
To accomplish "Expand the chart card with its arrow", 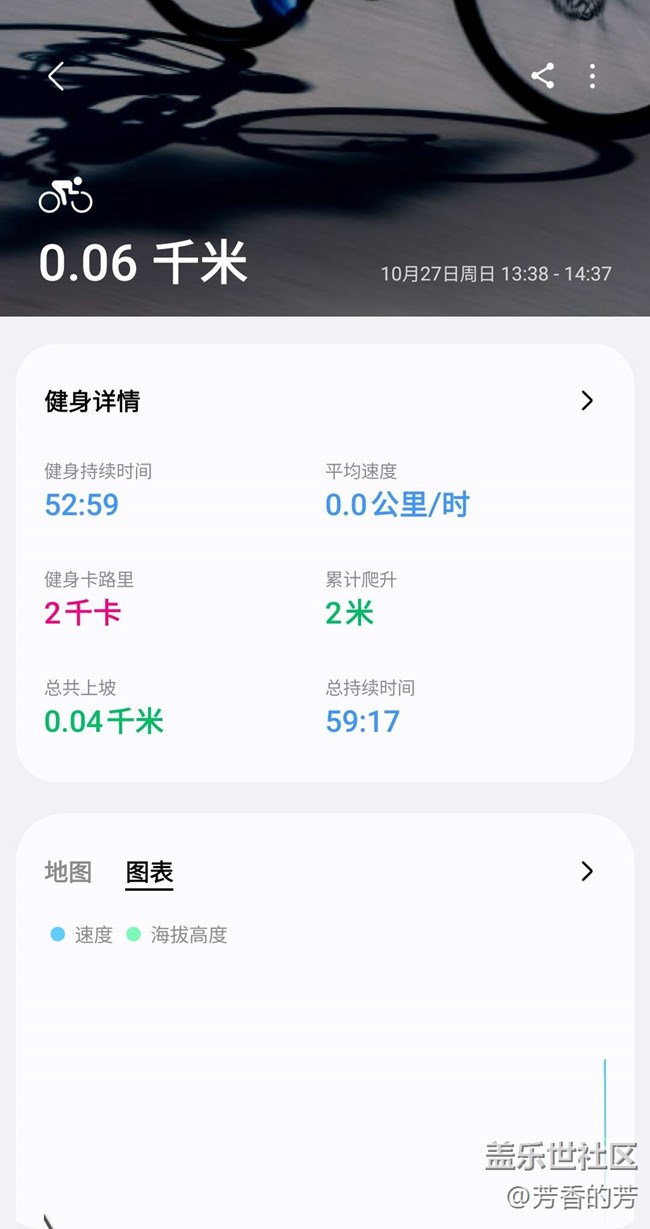I will click(x=587, y=871).
